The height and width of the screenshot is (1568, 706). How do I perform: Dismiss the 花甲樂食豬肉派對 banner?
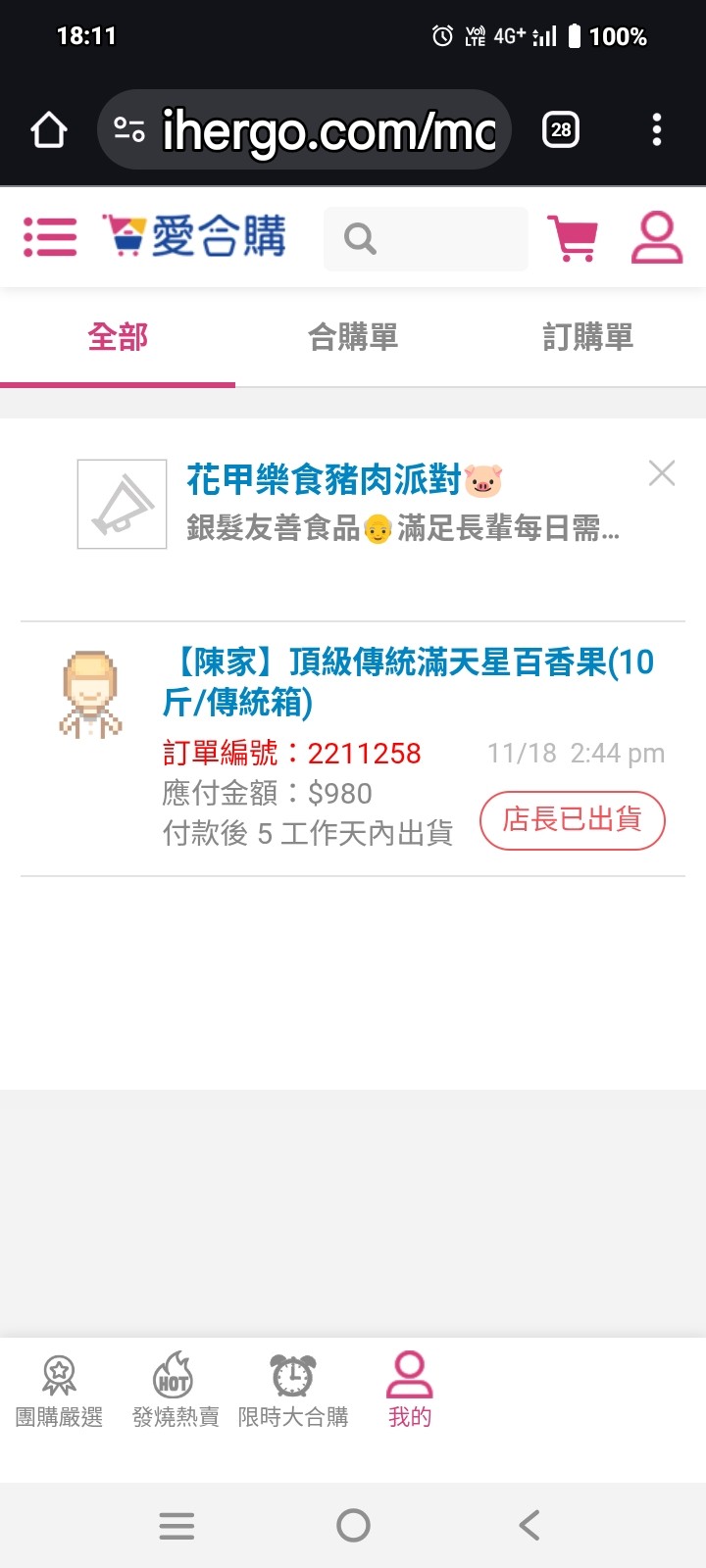(x=662, y=473)
